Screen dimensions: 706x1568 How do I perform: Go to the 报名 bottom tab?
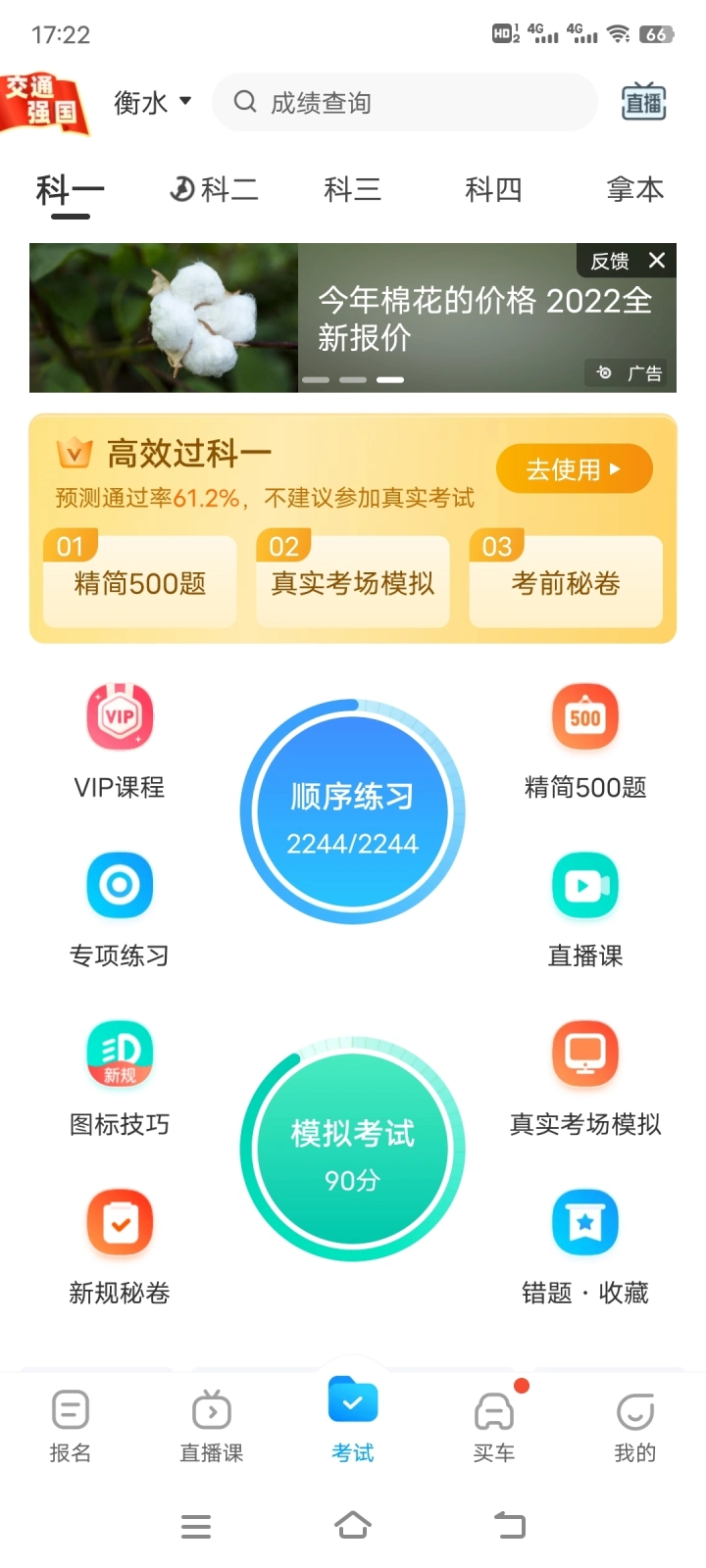71,1426
